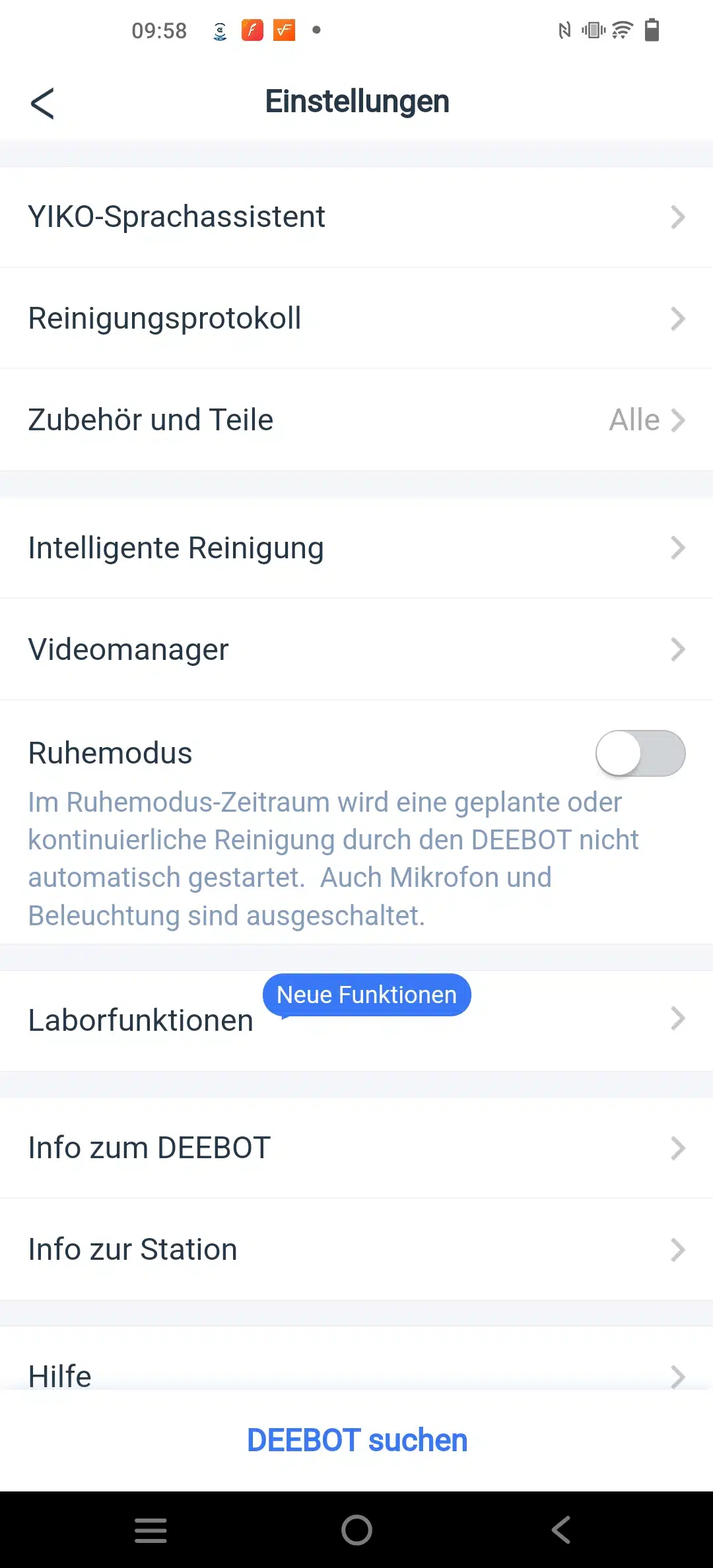The height and width of the screenshot is (1568, 713).
Task: Open Reinigungsprotokoll
Action: [356, 318]
